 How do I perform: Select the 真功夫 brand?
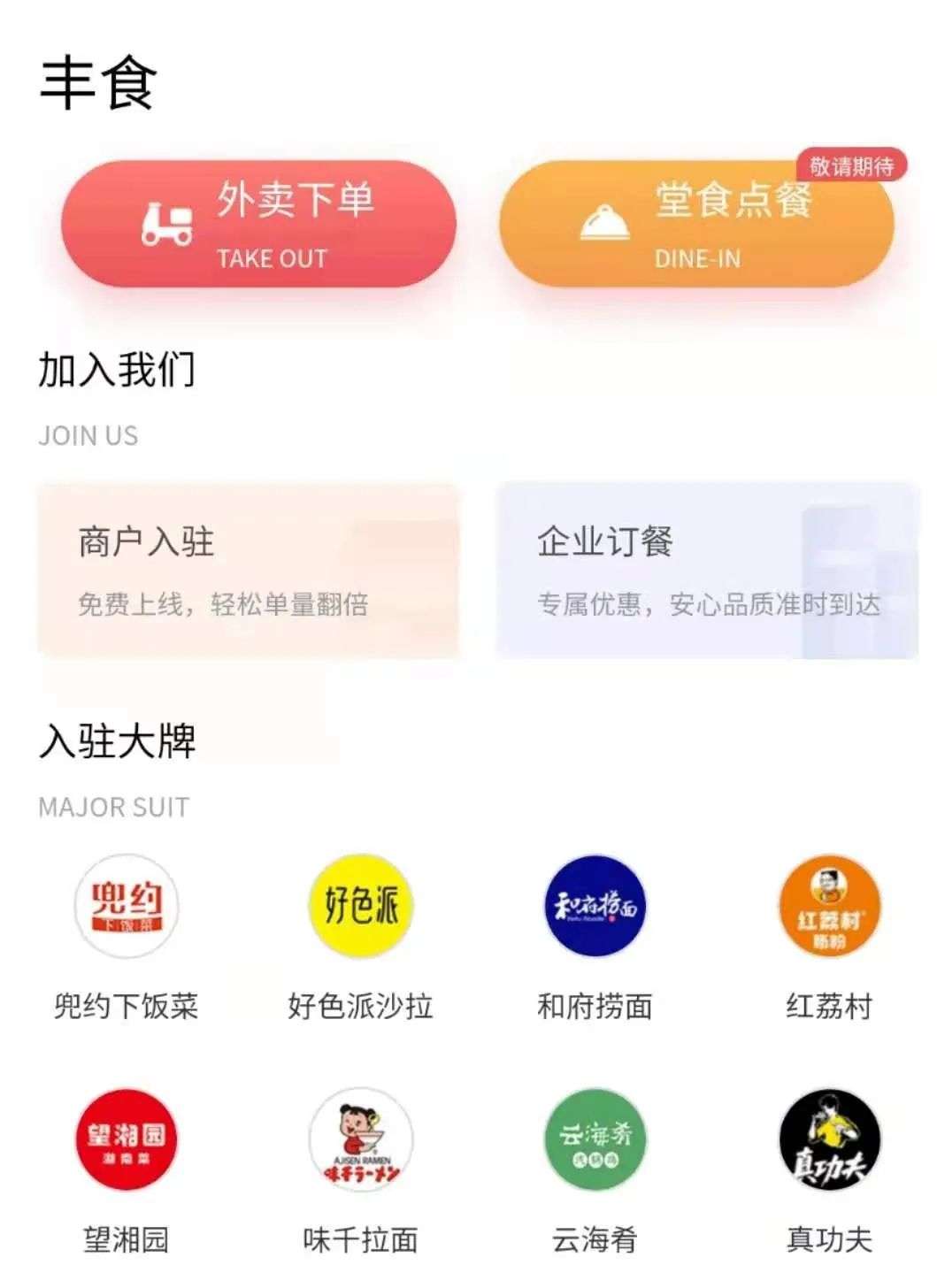tap(829, 1141)
